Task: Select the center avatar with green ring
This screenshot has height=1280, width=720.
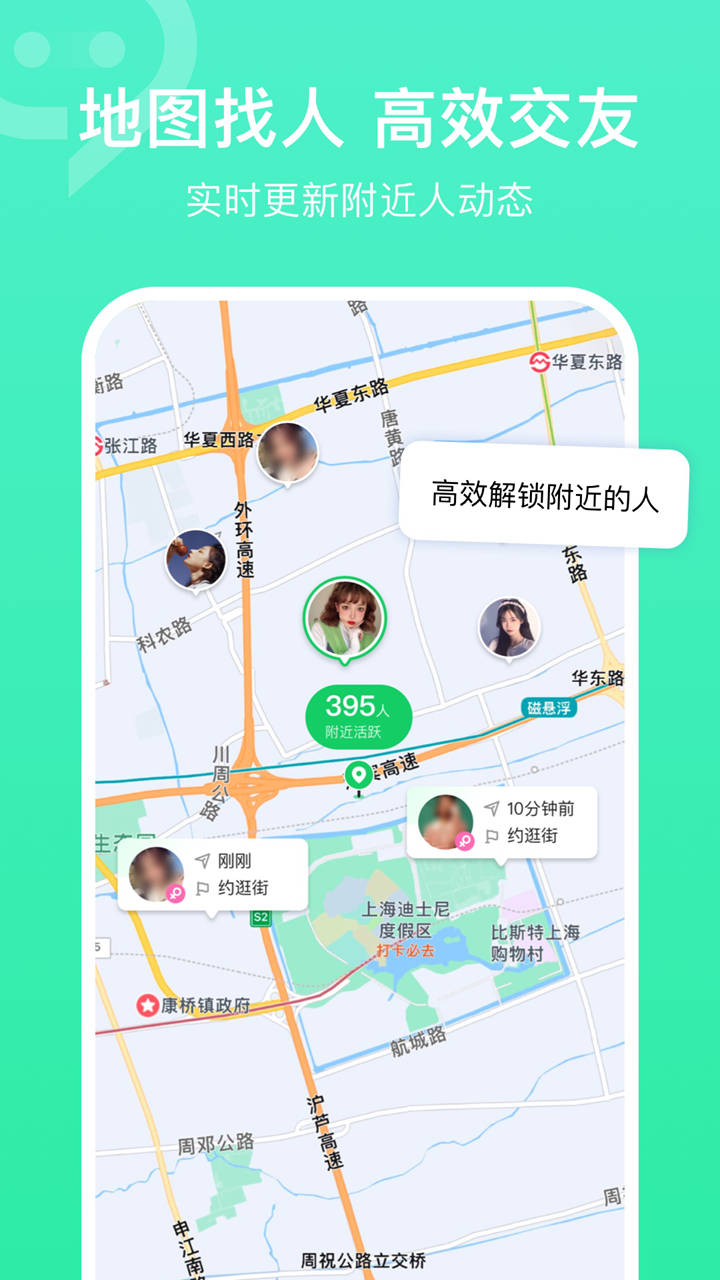Action: pyautogui.click(x=343, y=615)
